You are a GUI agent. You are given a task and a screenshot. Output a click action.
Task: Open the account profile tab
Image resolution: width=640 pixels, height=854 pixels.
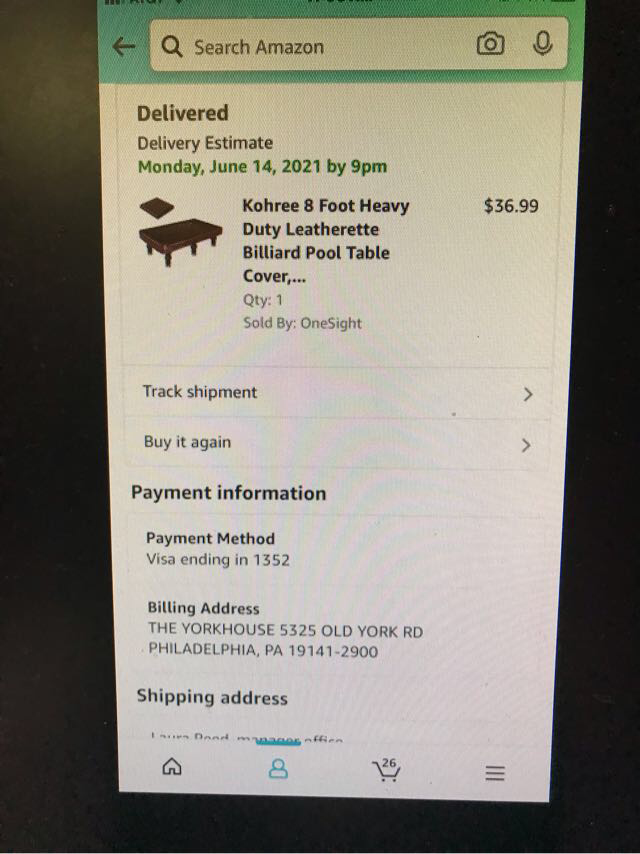pyautogui.click(x=279, y=769)
